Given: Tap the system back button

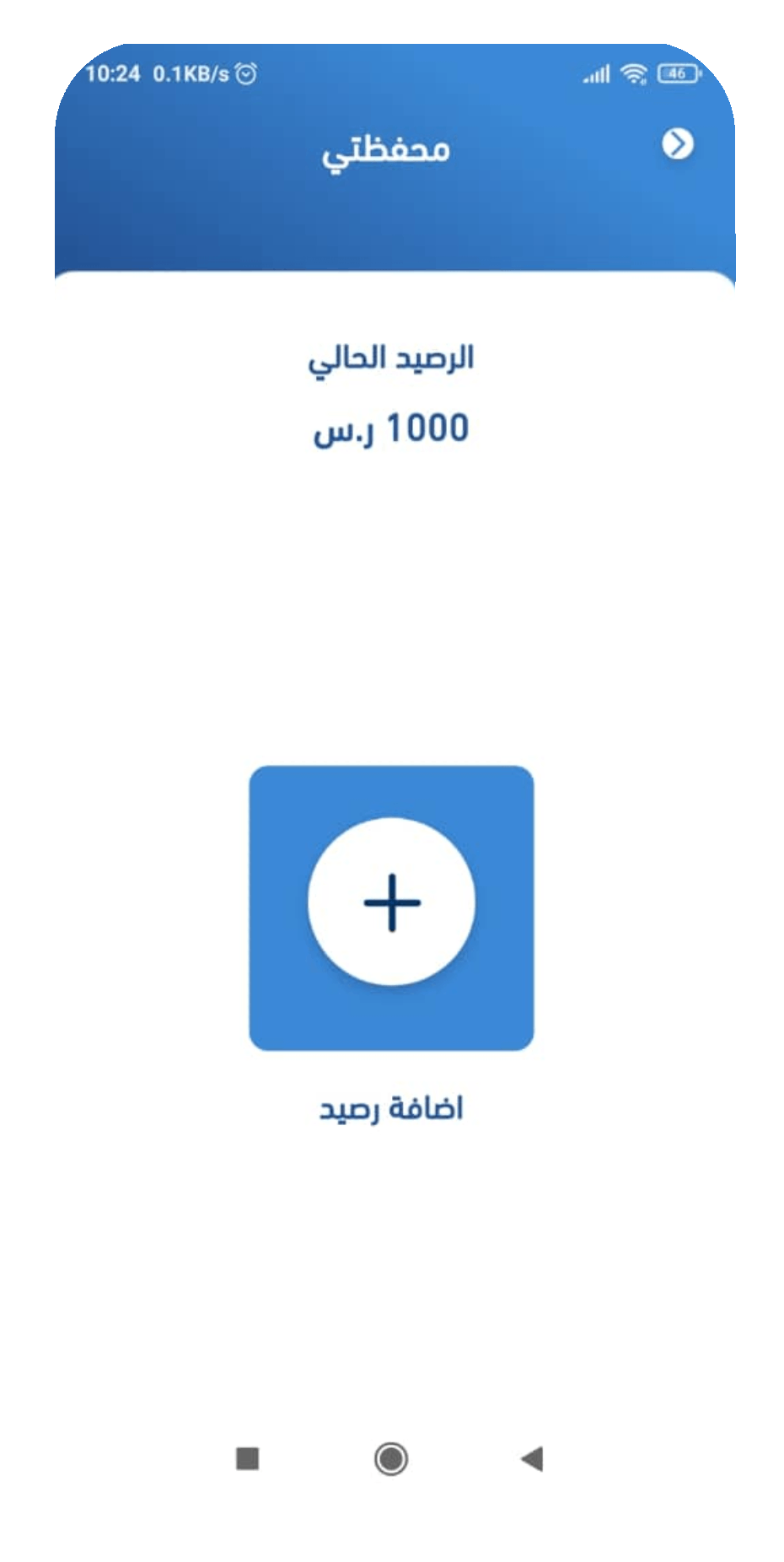Looking at the screenshot, I should click(532, 1458).
